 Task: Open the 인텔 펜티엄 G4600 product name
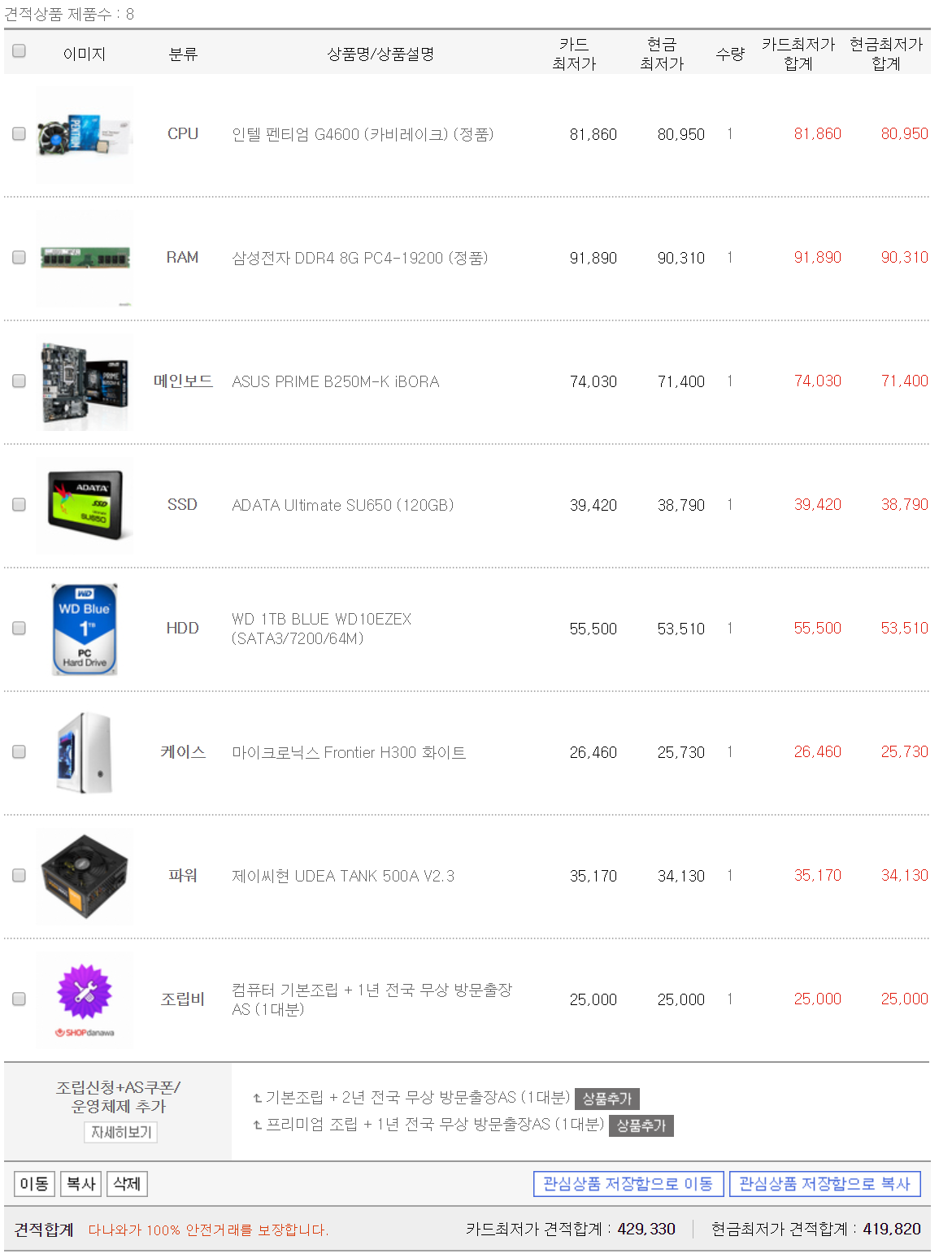click(x=363, y=134)
